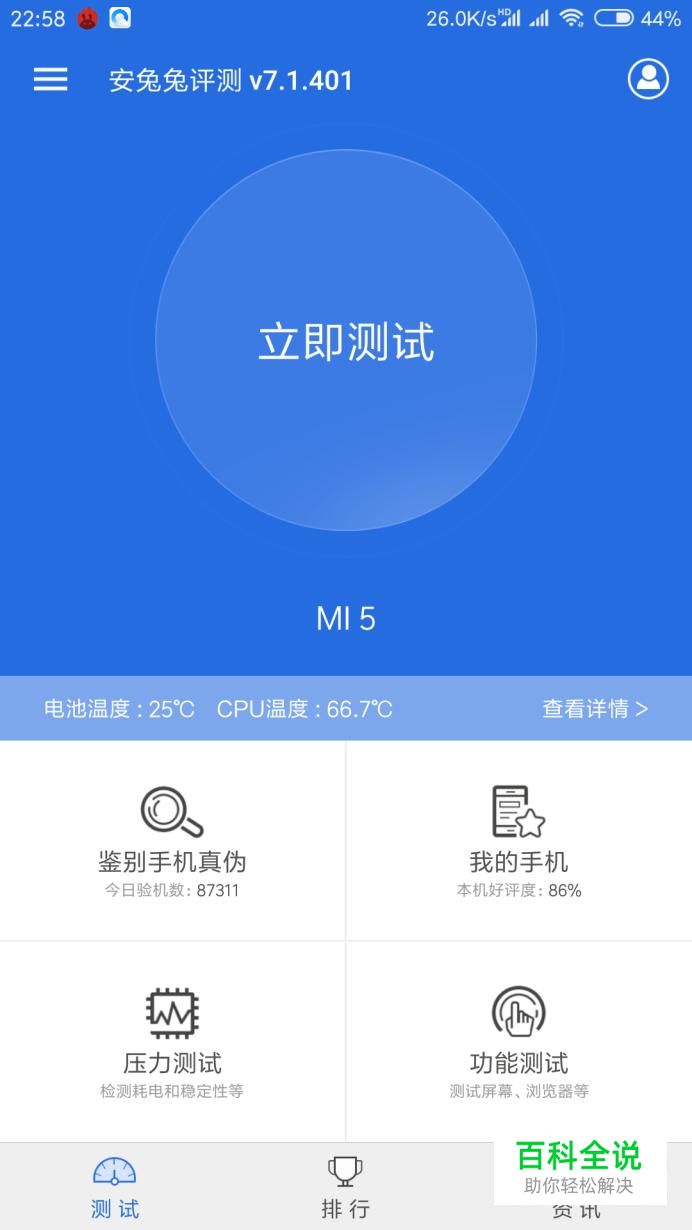Open the user account profile icon
The height and width of the screenshot is (1230, 692).
(648, 80)
